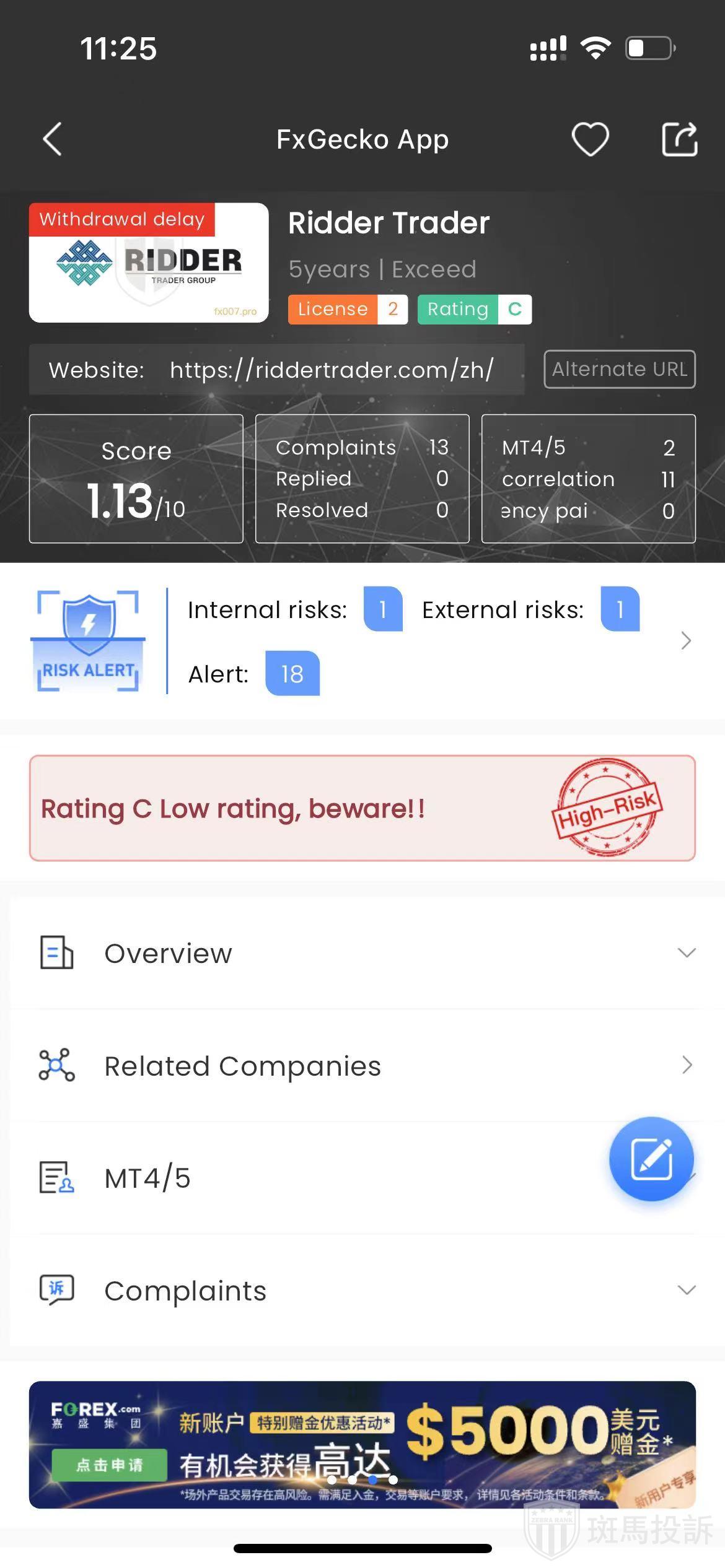
Task: View the Rating C badge
Action: tap(474, 309)
